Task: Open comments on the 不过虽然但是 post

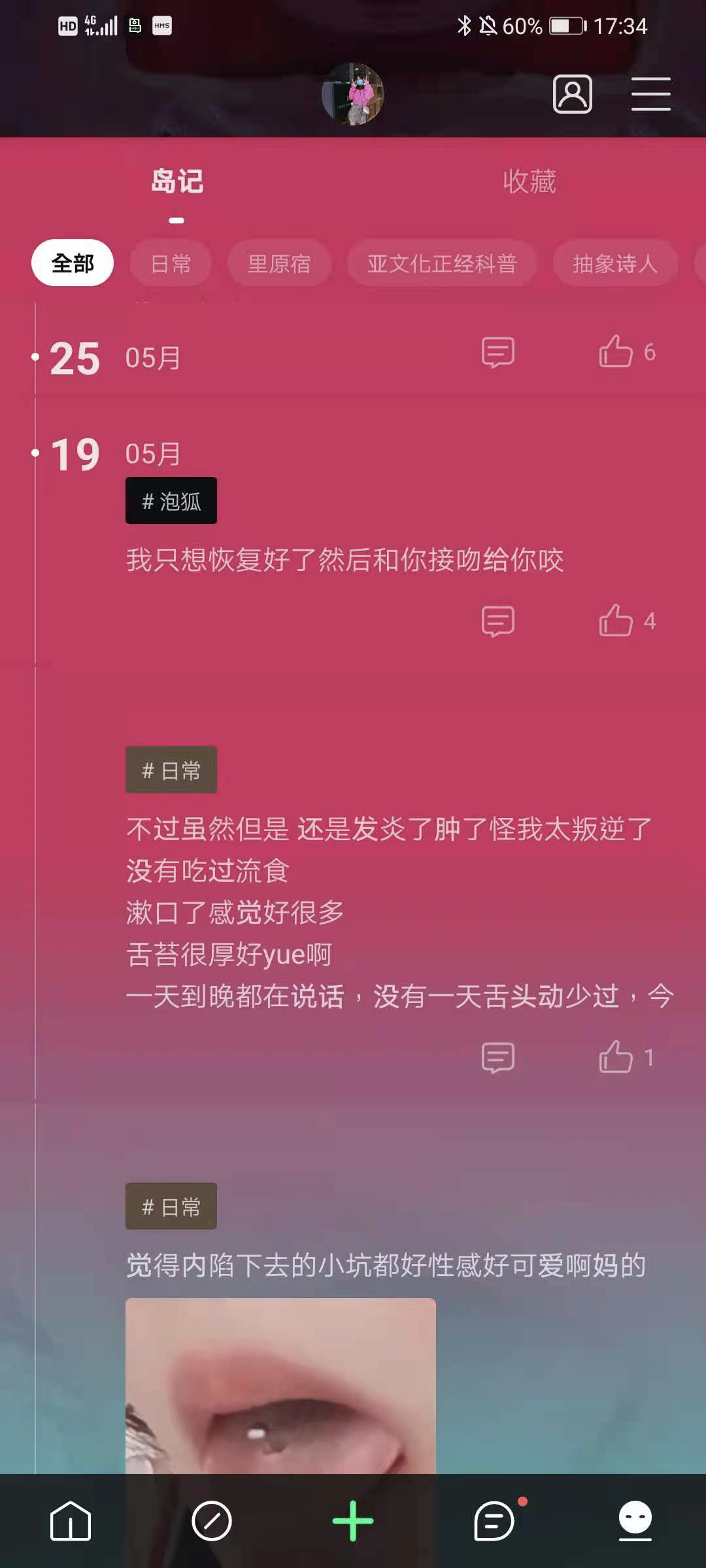Action: 498,1057
